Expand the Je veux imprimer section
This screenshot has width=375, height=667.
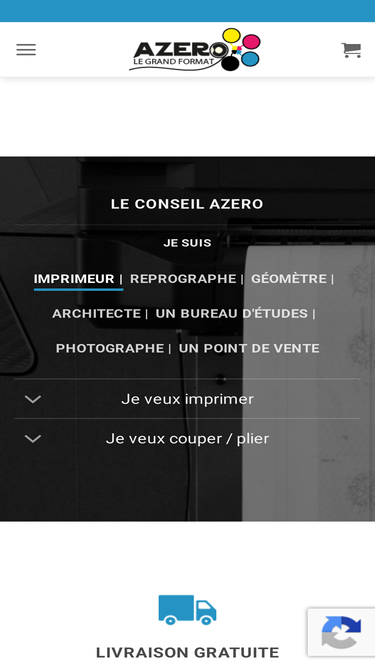[188, 399]
